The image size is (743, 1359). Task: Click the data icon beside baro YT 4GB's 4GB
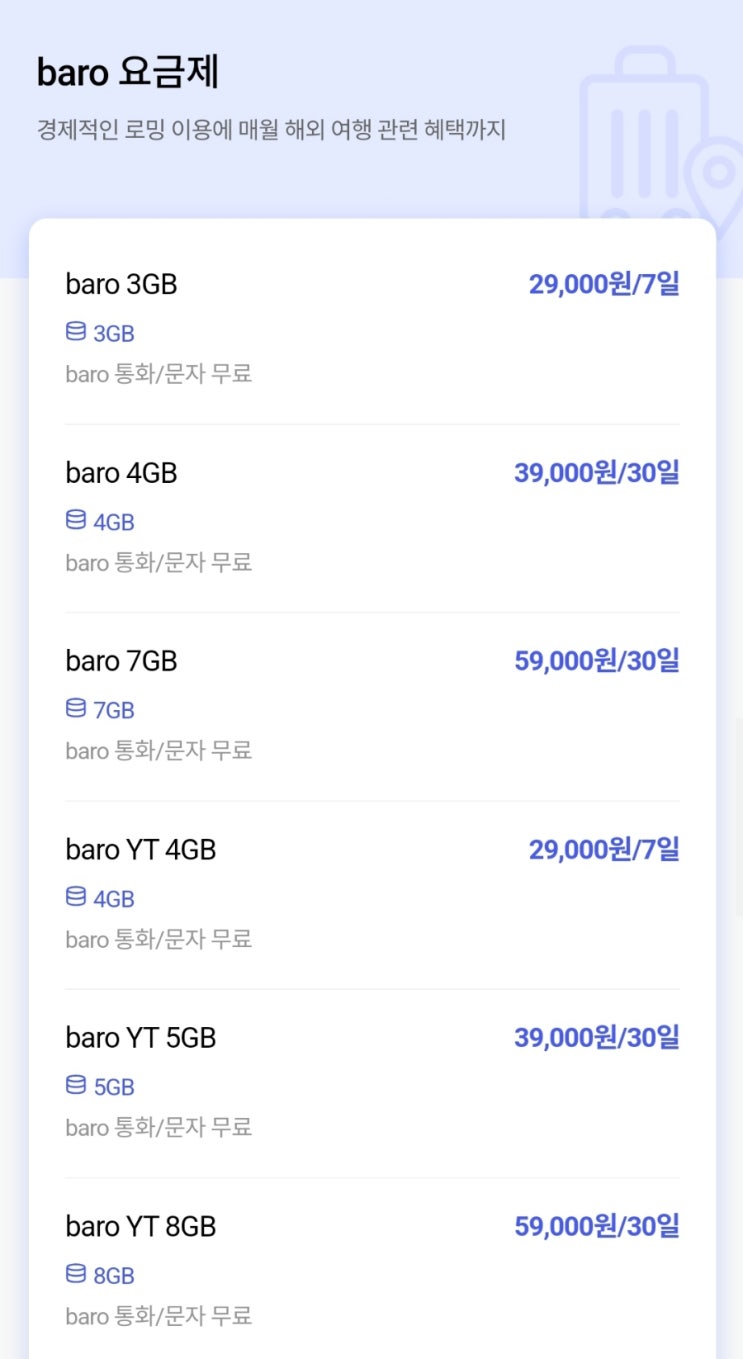pyautogui.click(x=75, y=898)
